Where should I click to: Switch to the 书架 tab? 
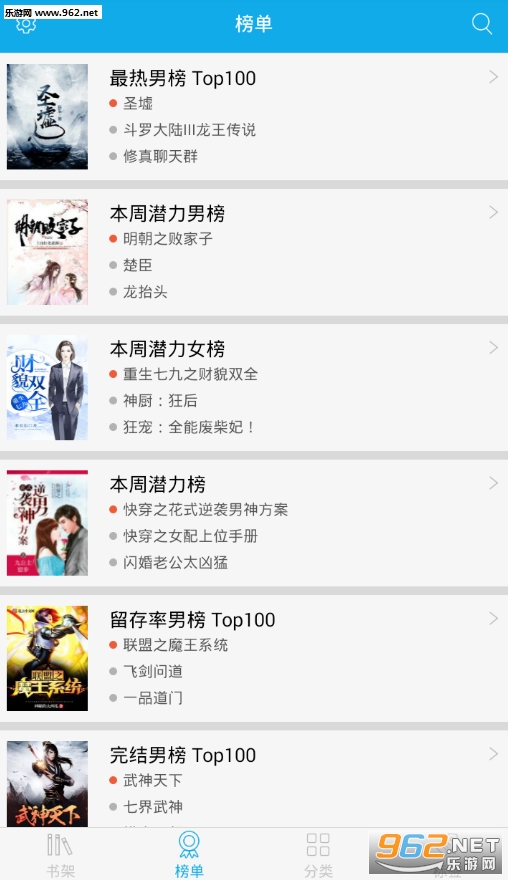pos(60,854)
